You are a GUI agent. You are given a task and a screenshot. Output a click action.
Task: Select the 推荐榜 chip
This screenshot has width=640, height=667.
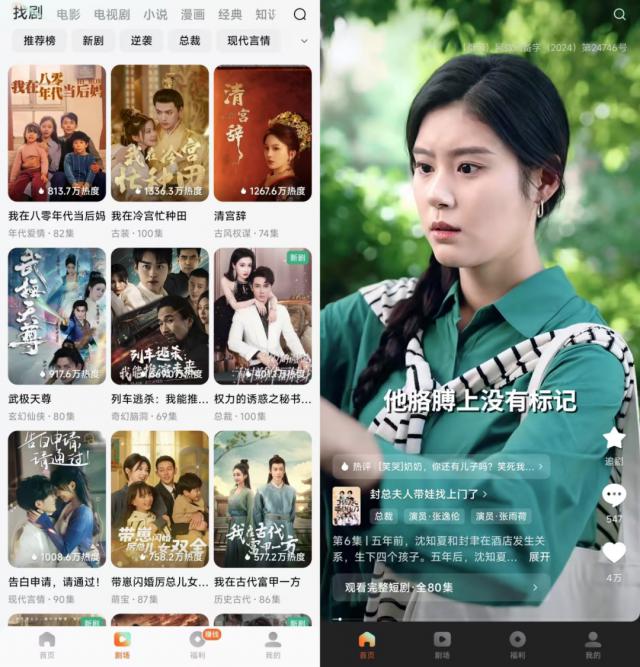pos(39,41)
